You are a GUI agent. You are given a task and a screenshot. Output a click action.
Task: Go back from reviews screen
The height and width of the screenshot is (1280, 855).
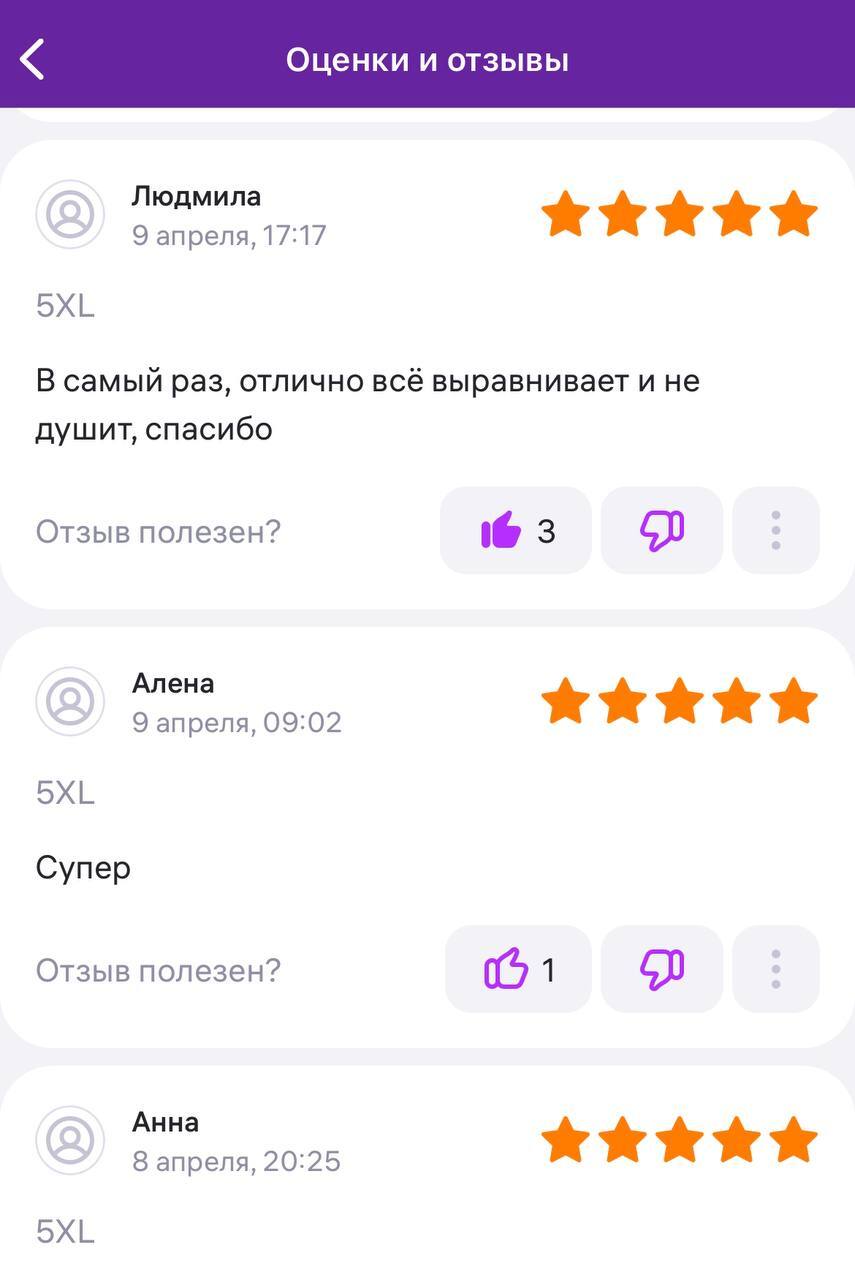[33, 60]
